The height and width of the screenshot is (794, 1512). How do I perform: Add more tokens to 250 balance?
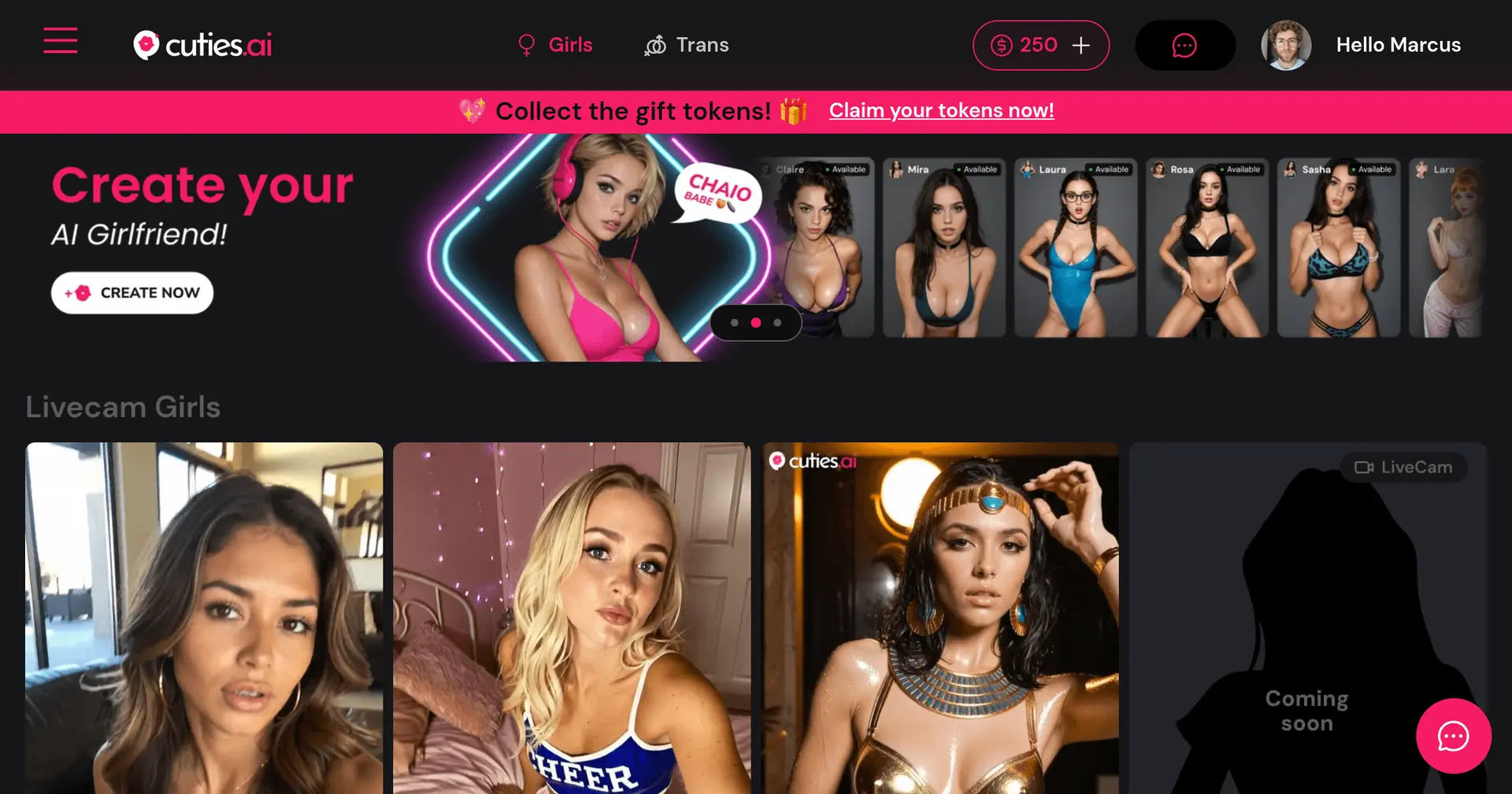[x=1081, y=46]
